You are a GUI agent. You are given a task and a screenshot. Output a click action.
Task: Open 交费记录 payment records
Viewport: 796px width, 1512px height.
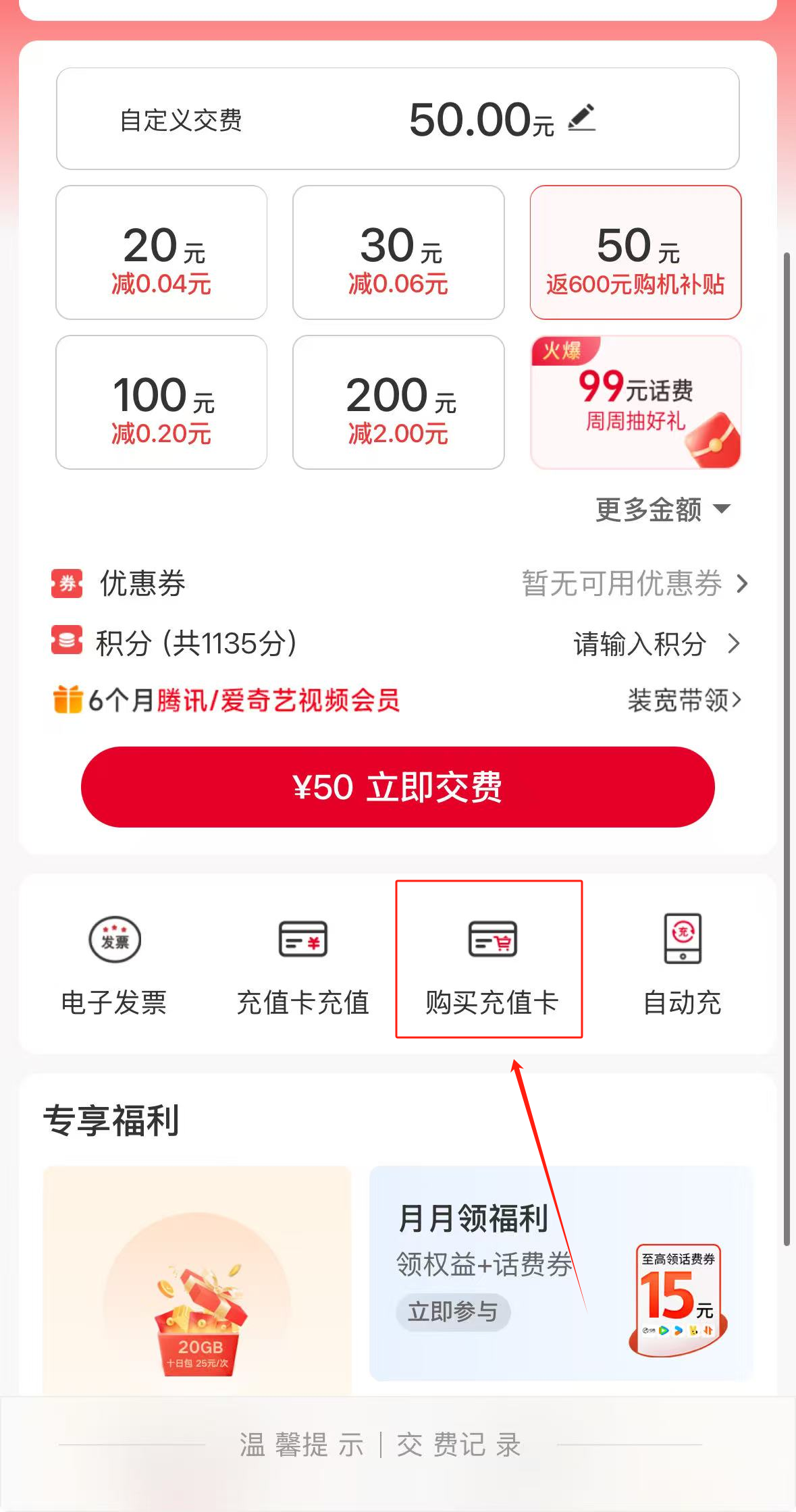pos(459,1445)
